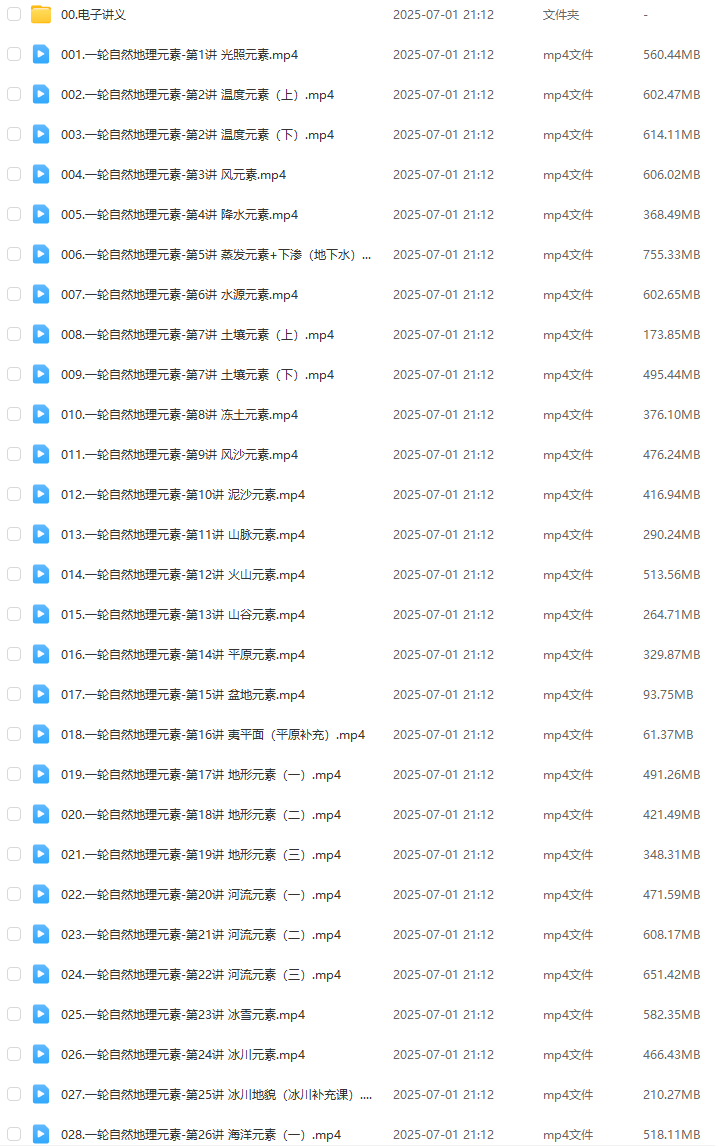
Task: Check the box beside 007 水源元素.mp4
Action: [14, 294]
